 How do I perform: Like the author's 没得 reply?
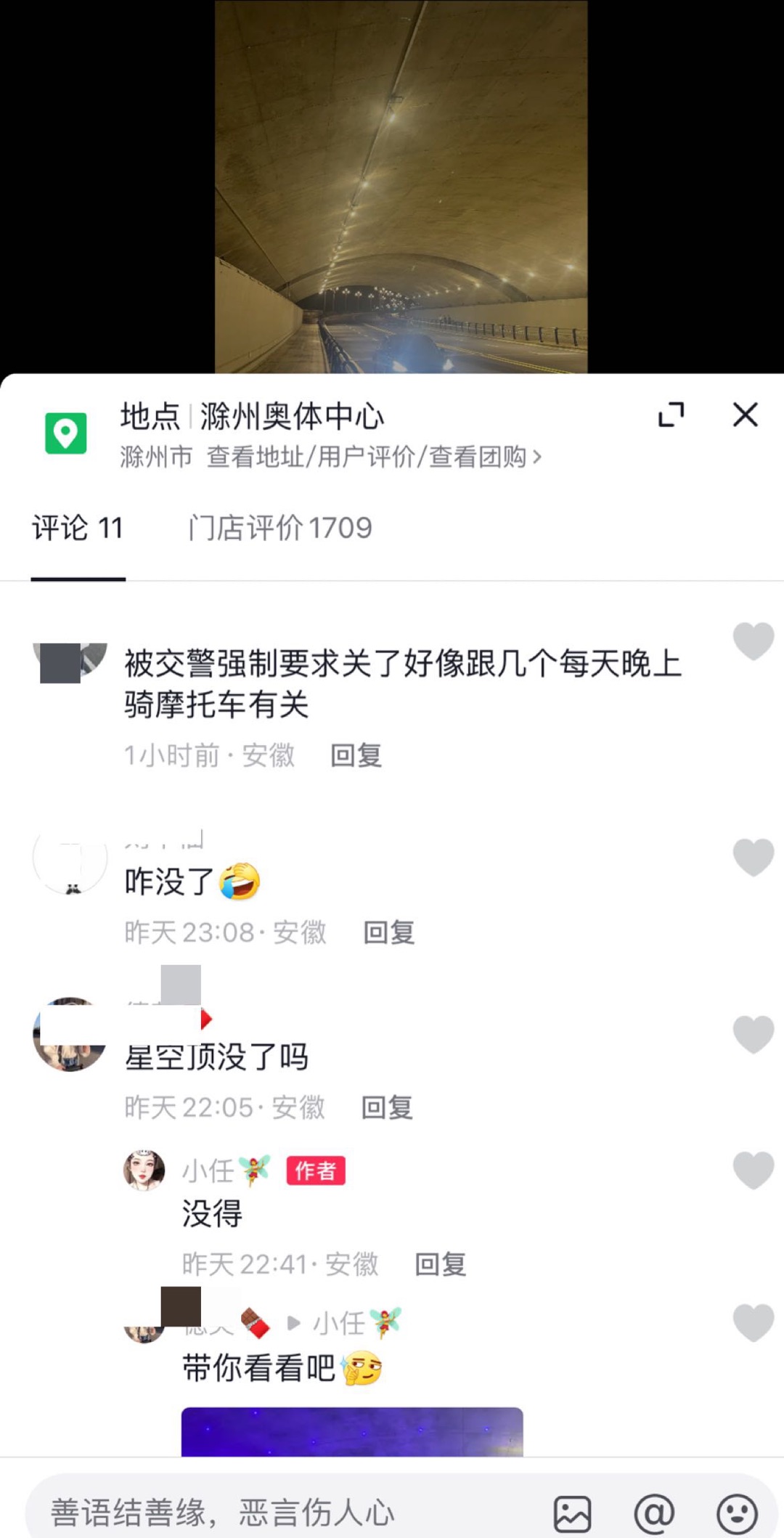(754, 1170)
